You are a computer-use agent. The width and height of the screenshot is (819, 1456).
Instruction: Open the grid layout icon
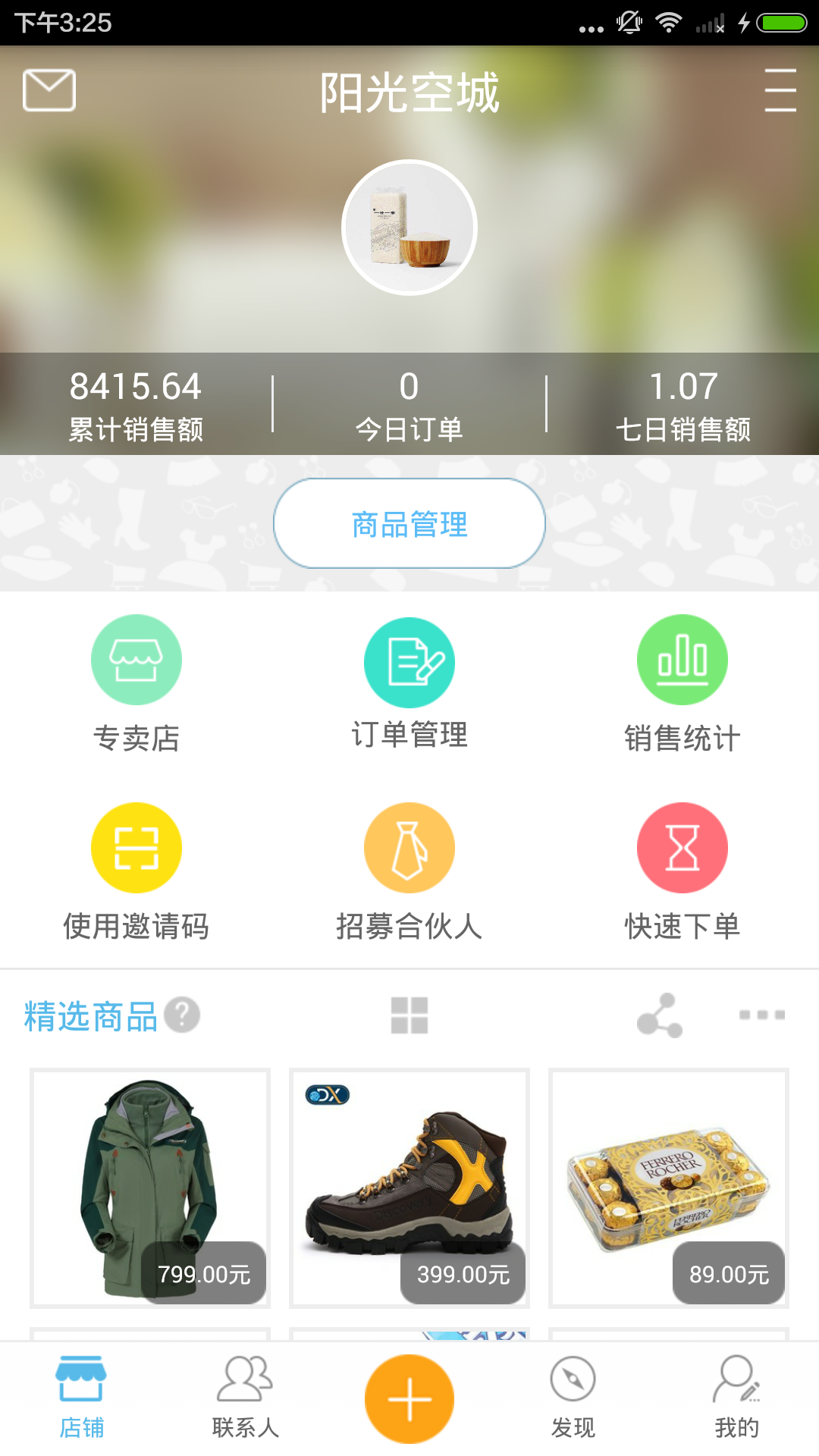(410, 1016)
